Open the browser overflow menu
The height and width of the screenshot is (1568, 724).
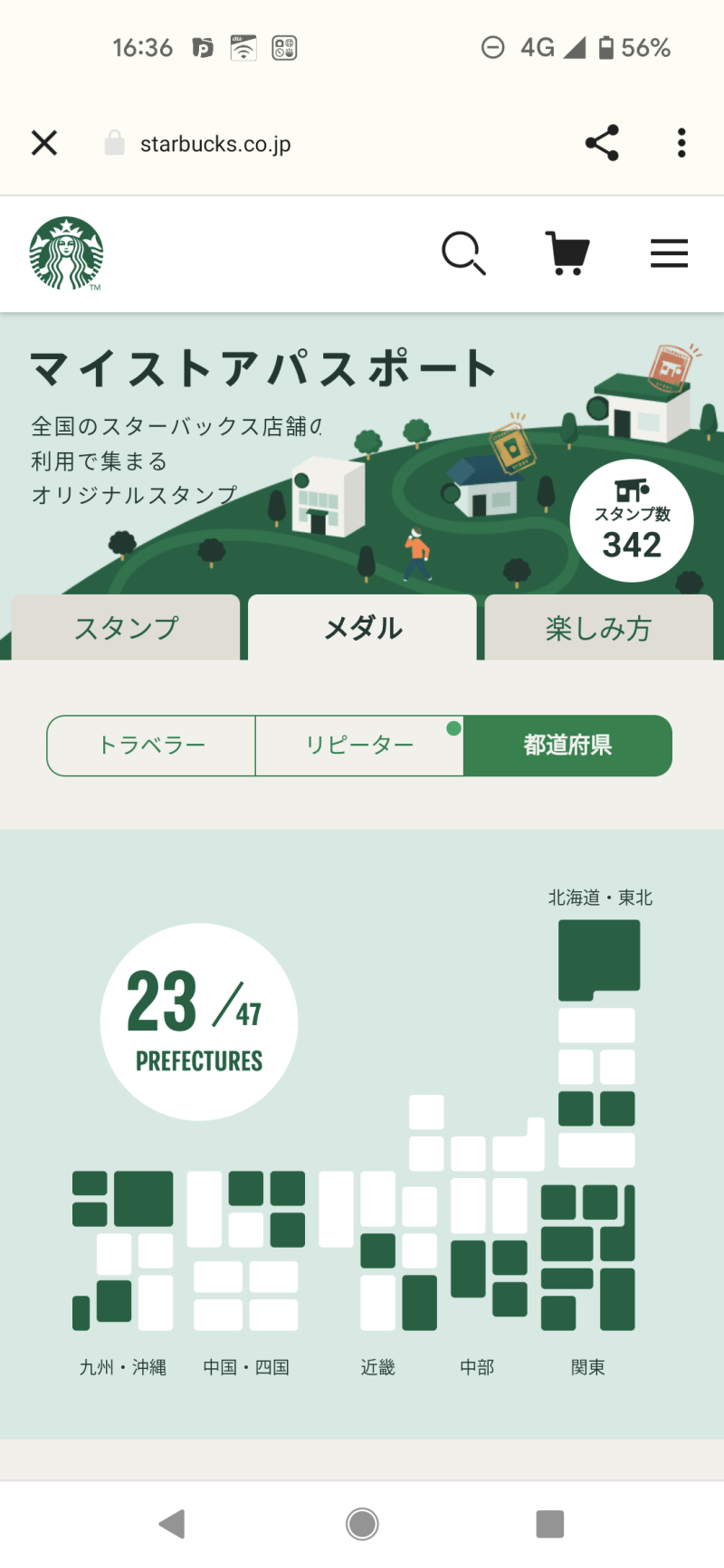coord(681,143)
